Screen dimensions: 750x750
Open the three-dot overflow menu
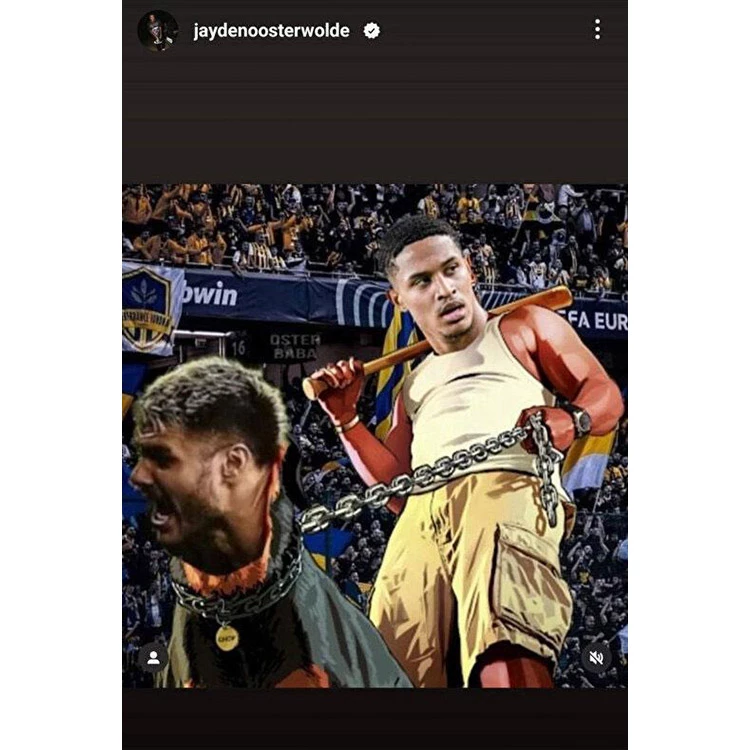(597, 30)
